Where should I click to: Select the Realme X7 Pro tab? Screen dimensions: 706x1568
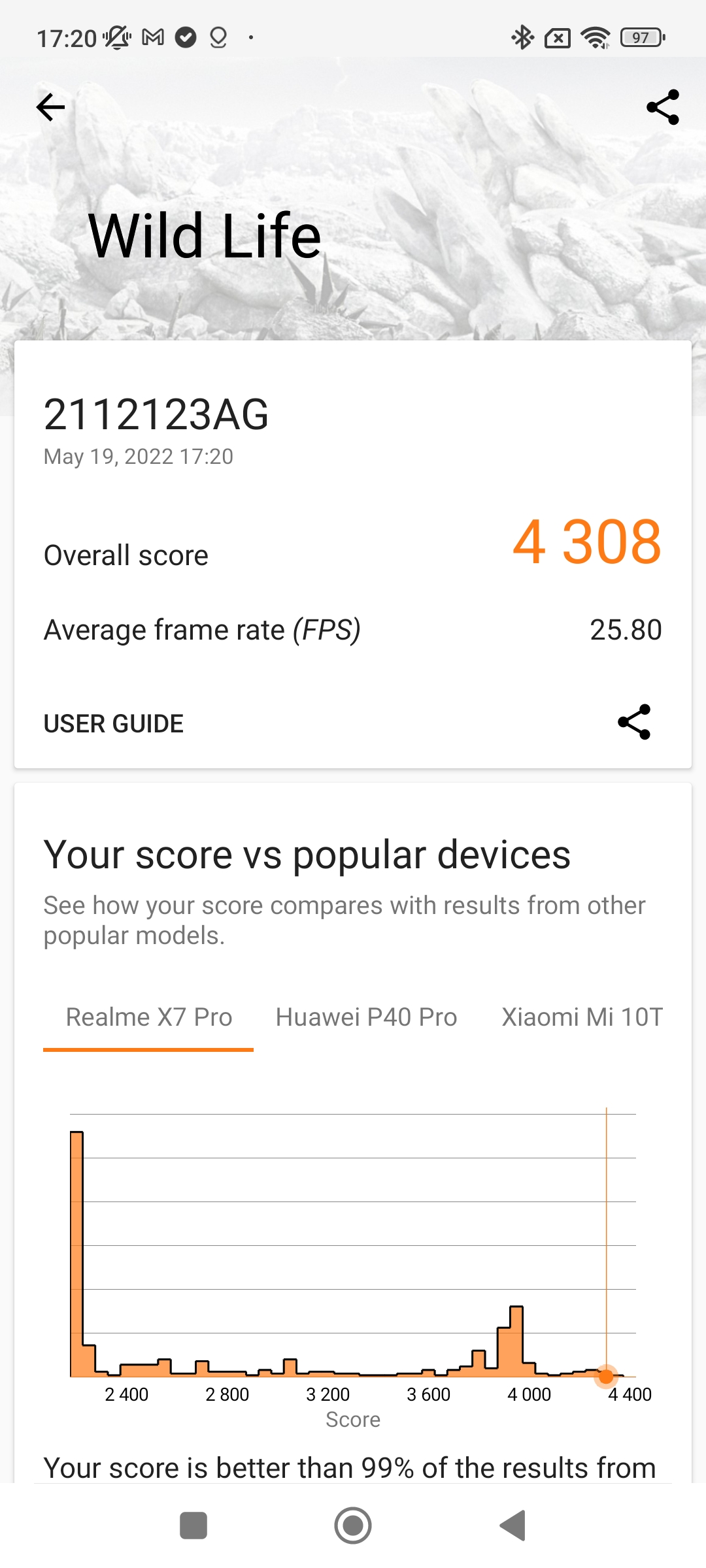click(149, 1017)
